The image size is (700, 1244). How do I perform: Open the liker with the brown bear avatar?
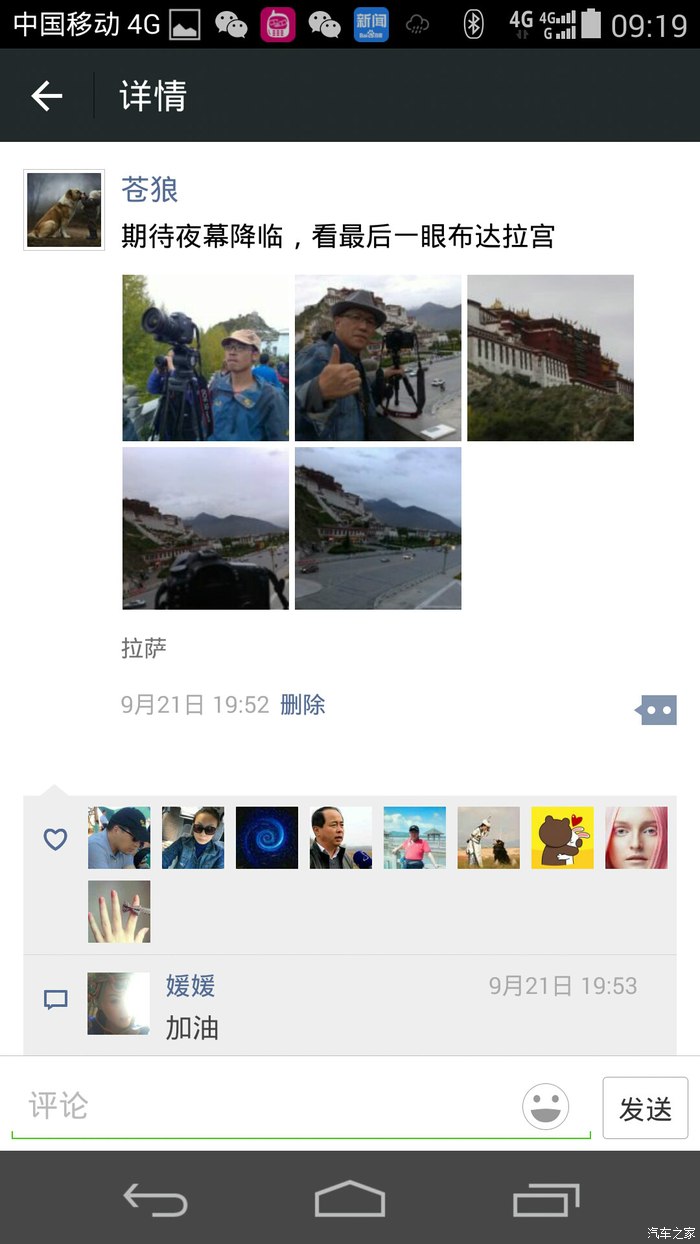(x=562, y=838)
